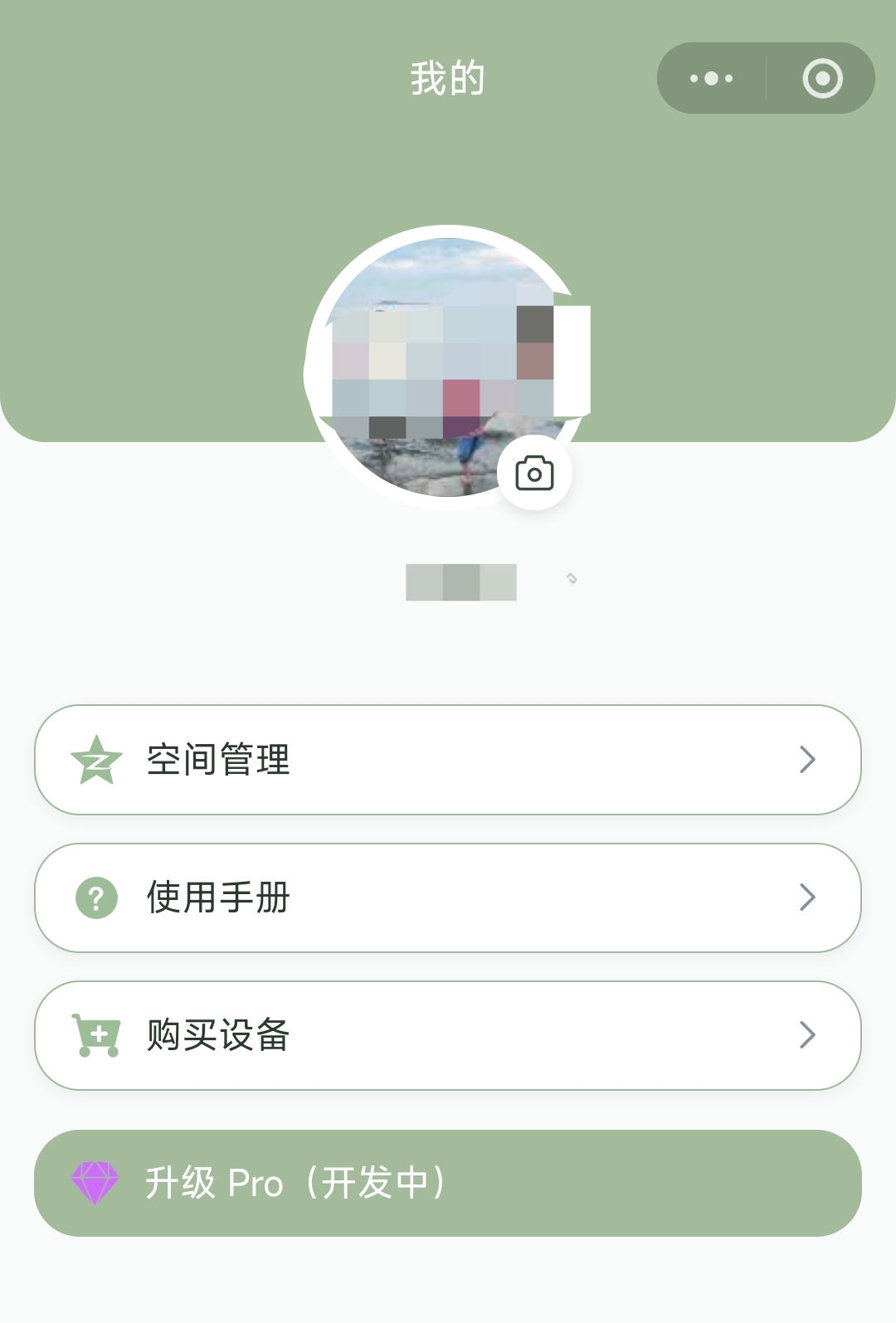Click the blurred nickname text field
The image size is (896, 1323).
pyautogui.click(x=461, y=582)
